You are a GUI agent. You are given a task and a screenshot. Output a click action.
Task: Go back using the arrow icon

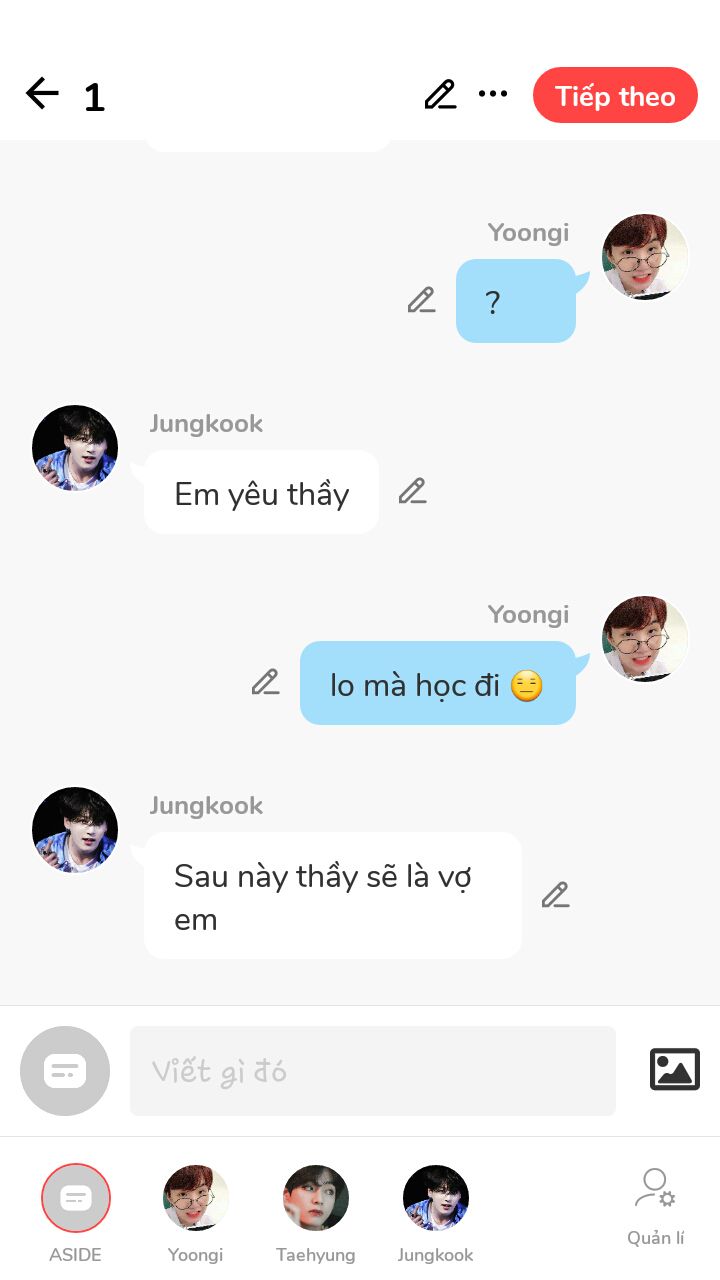click(42, 94)
